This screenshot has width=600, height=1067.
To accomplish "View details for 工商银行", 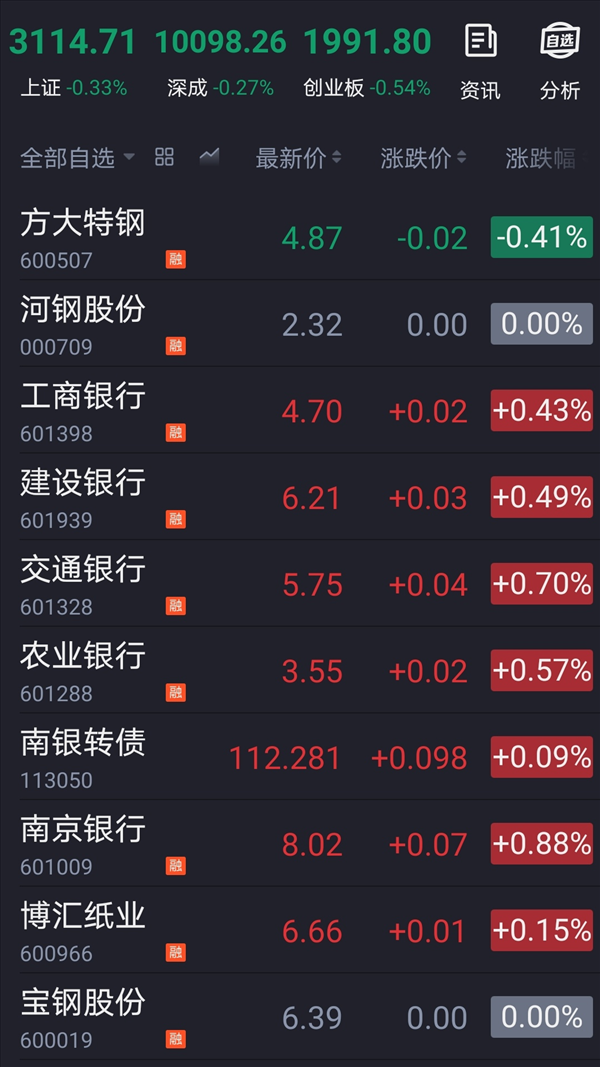I will pos(300,410).
